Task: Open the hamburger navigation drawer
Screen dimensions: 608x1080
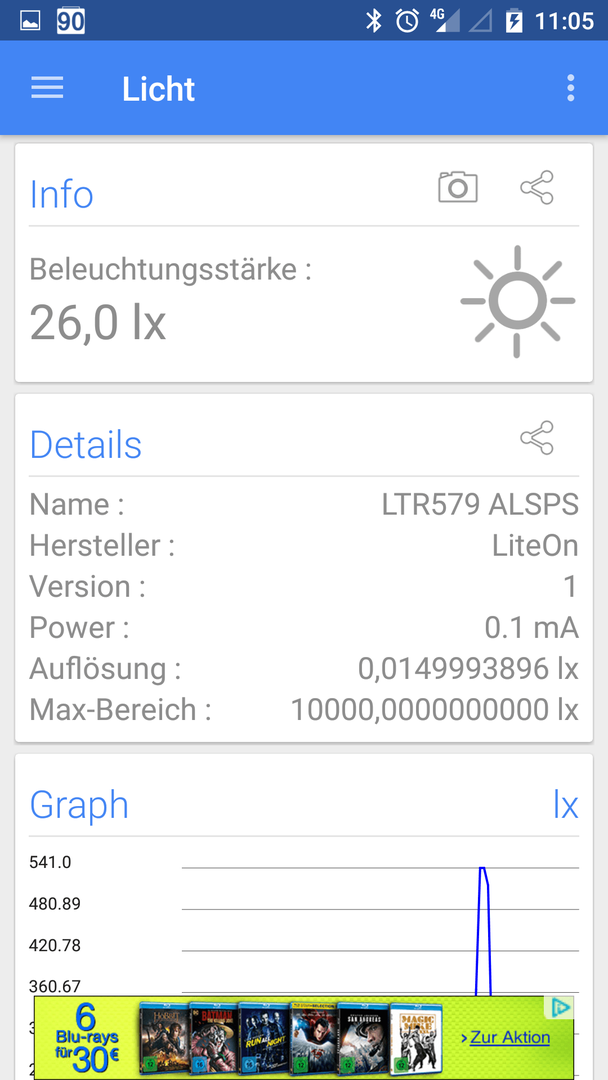Action: click(47, 88)
